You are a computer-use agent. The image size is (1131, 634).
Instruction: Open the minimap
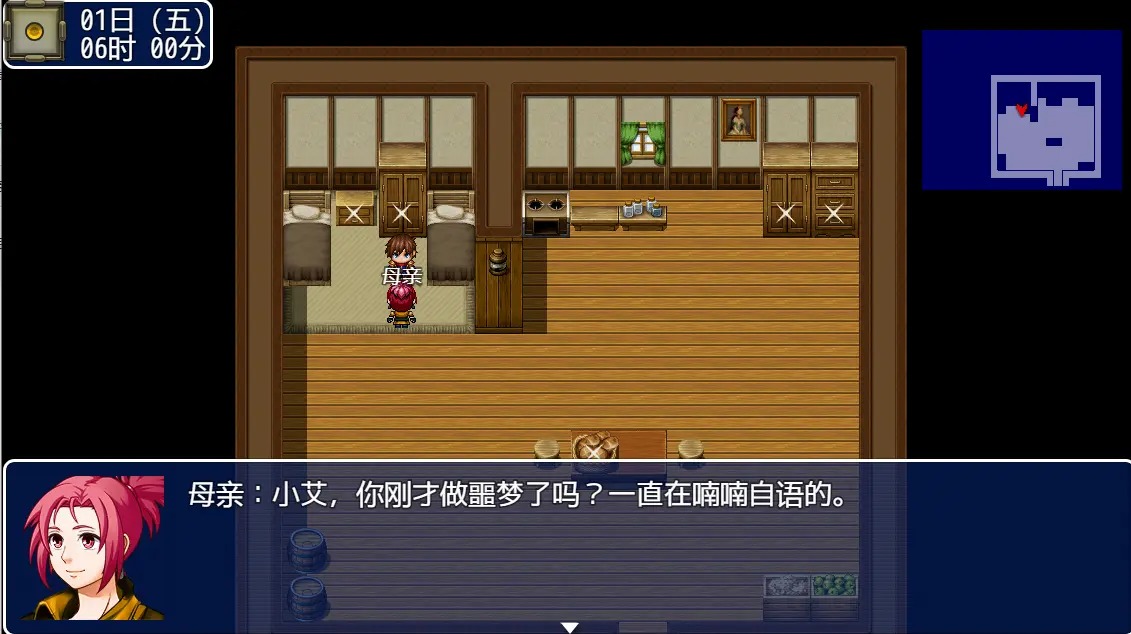point(1021,110)
